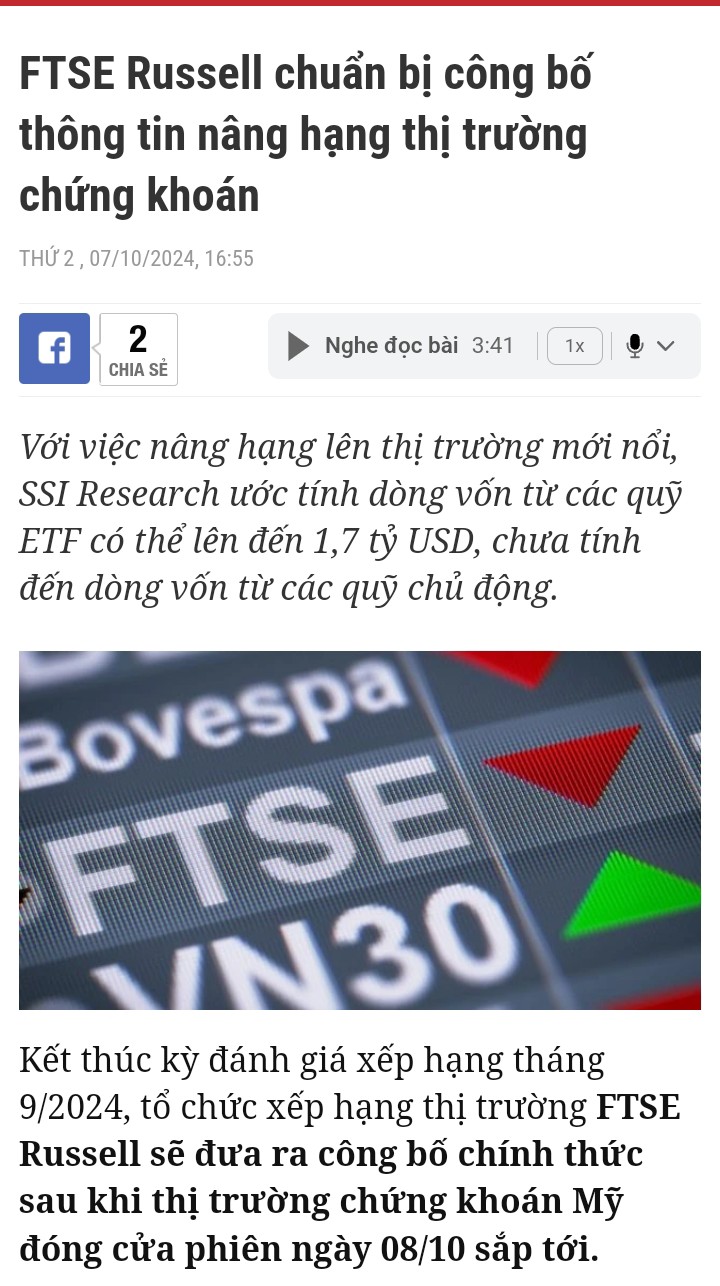The height and width of the screenshot is (1286, 720).
Task: Share the article on Facebook
Action: click(x=54, y=349)
